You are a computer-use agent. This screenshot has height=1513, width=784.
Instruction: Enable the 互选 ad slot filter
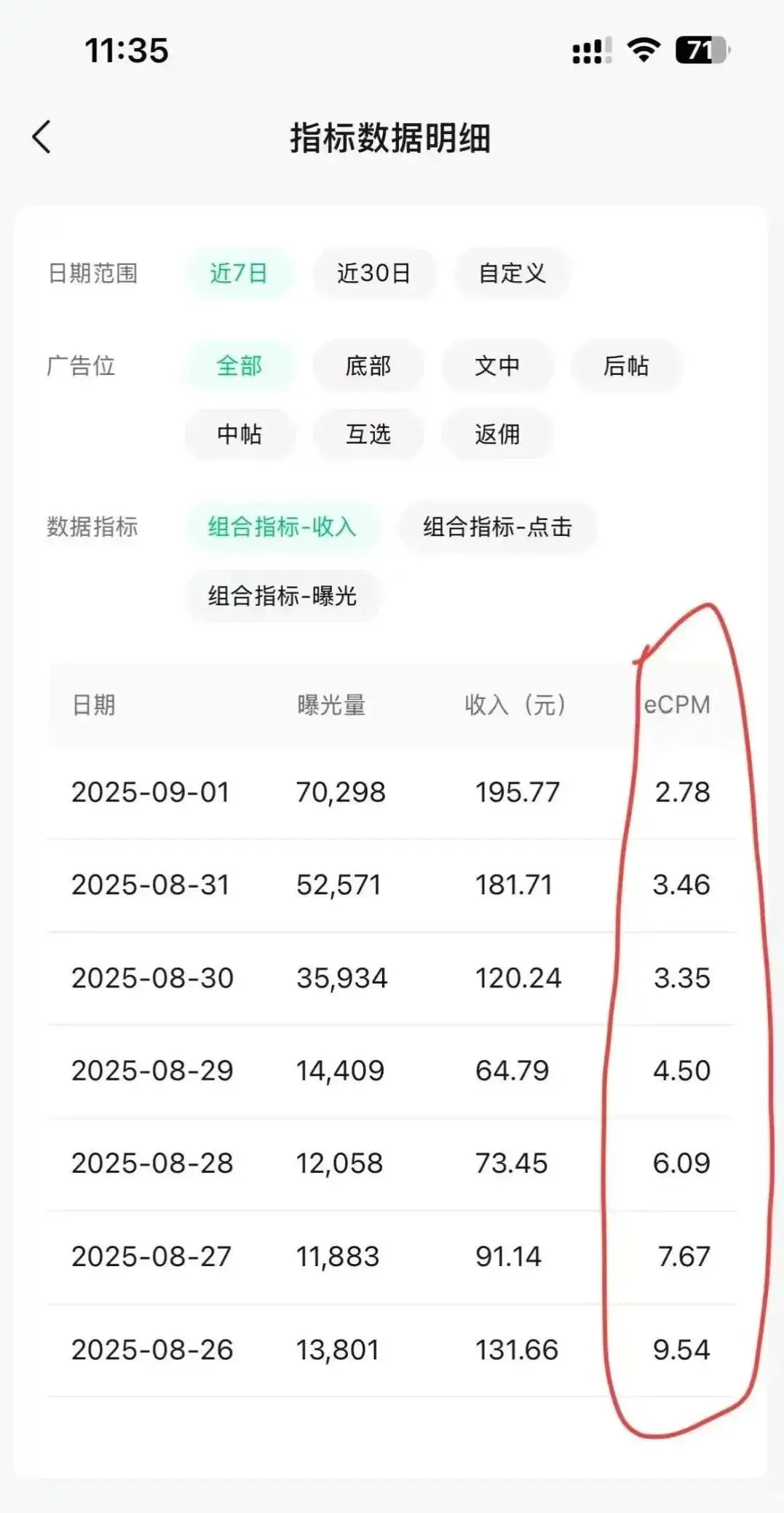pos(368,435)
